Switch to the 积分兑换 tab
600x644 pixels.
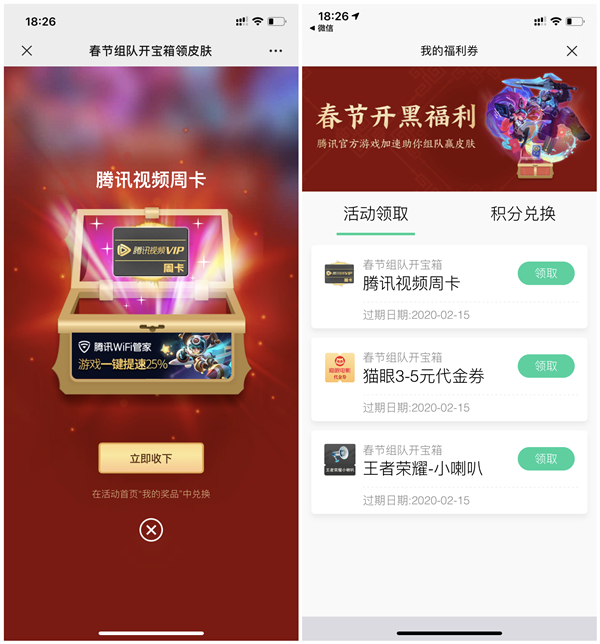click(x=522, y=214)
